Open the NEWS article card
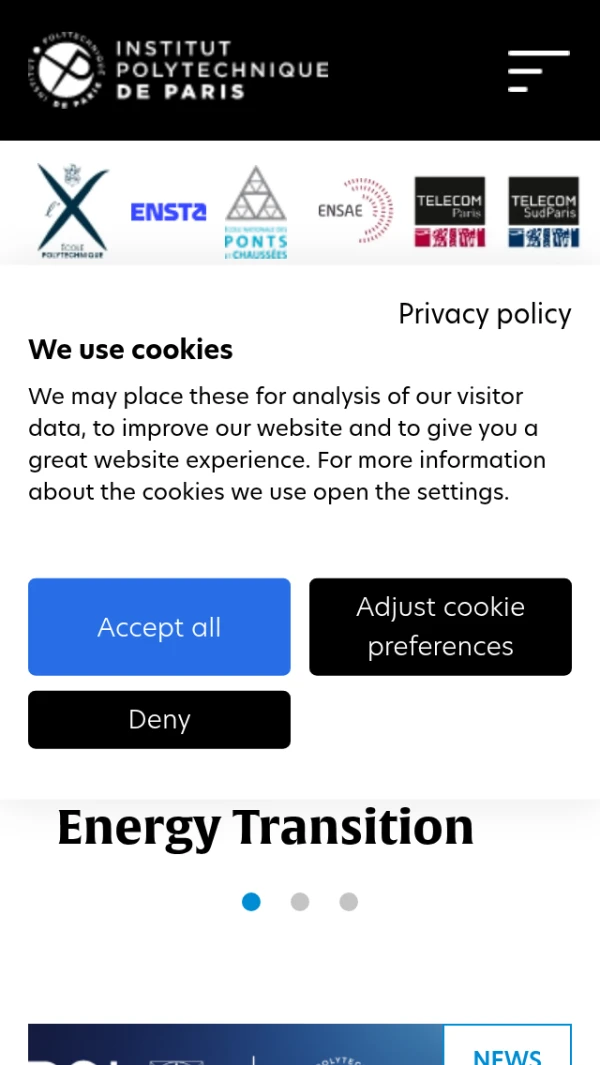This screenshot has height=1065, width=600. click(x=300, y=1045)
